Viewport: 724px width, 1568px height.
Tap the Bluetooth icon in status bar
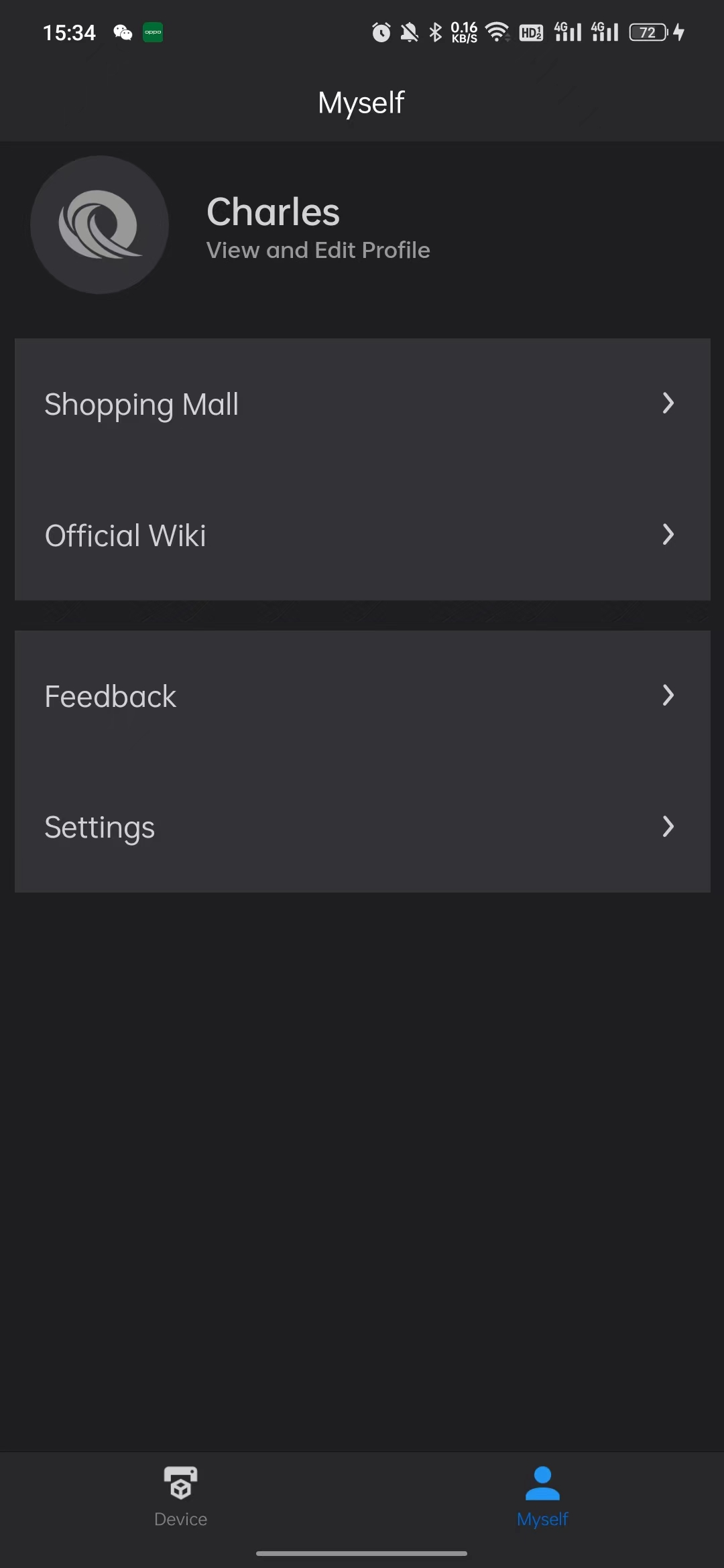434,31
